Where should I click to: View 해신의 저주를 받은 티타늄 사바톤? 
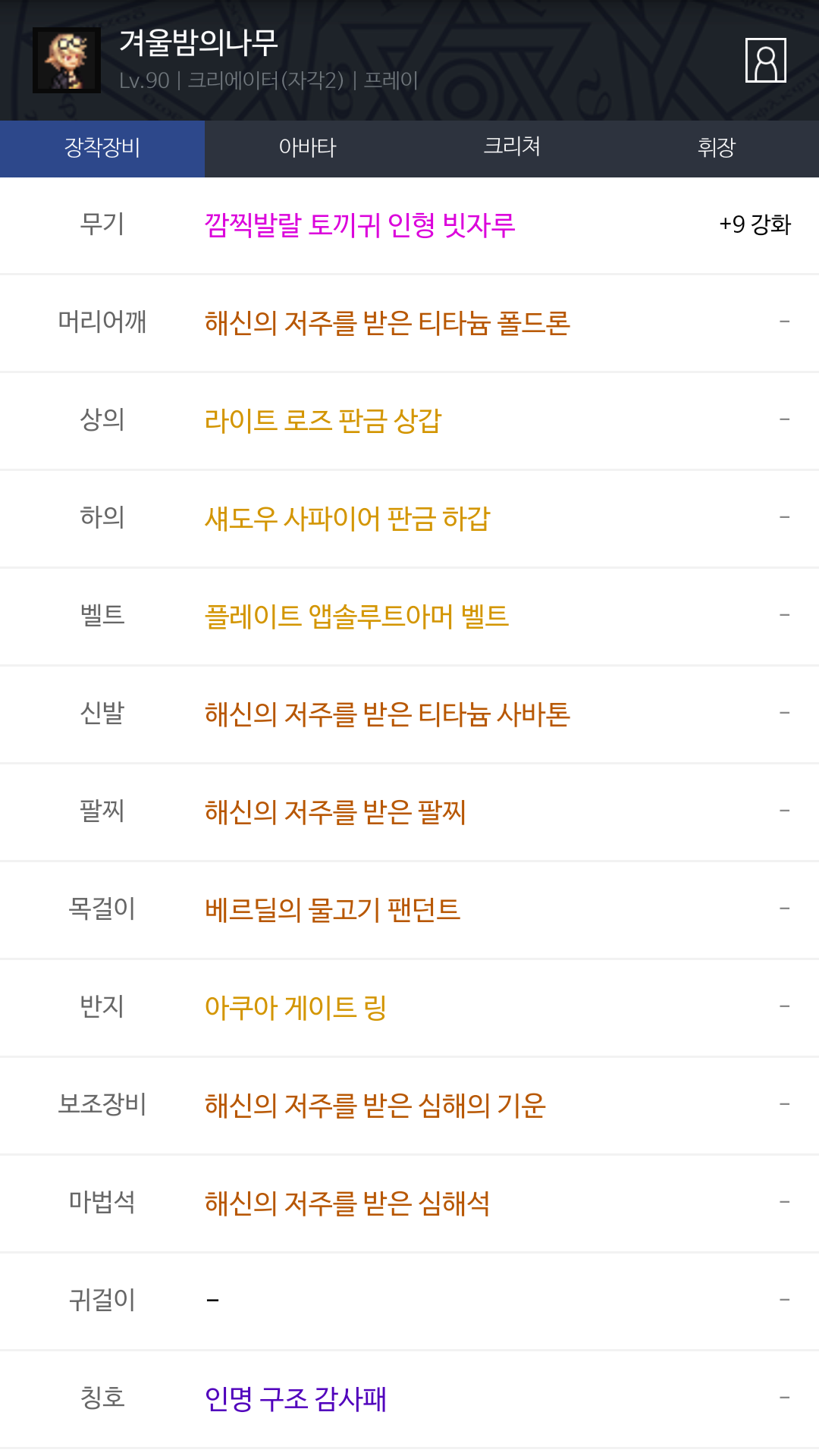click(x=387, y=714)
